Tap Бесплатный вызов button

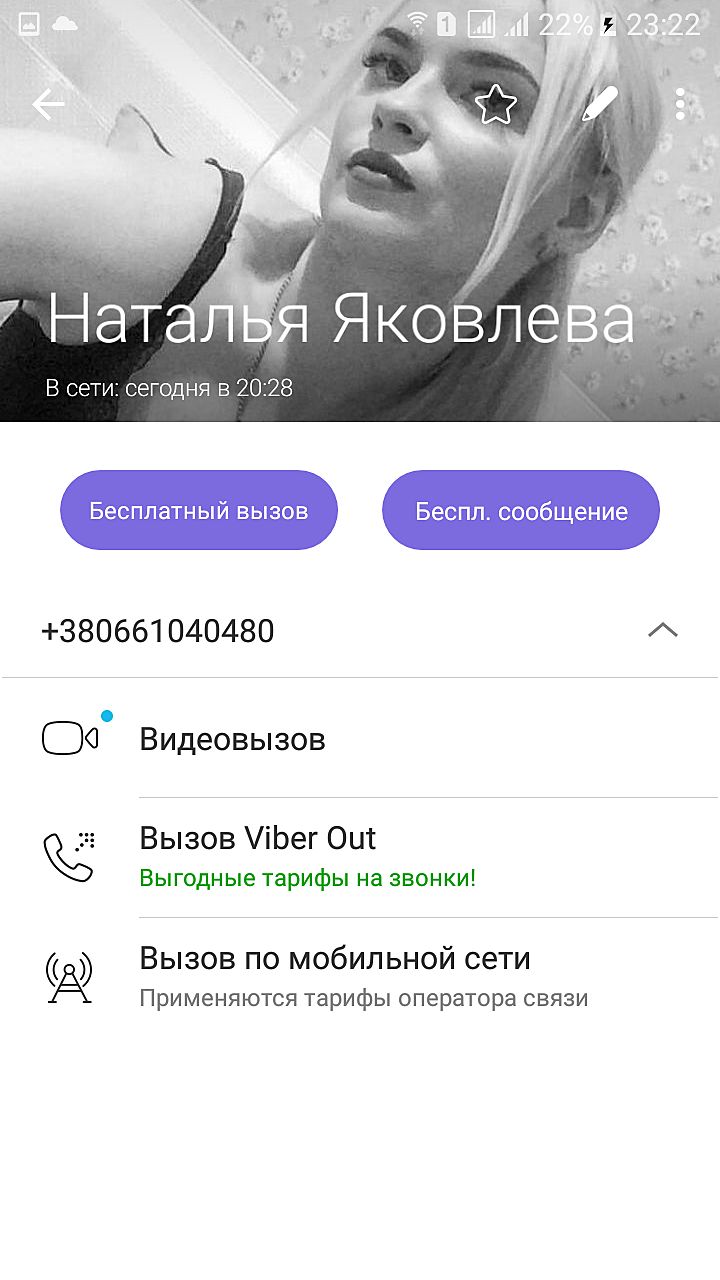coord(199,511)
